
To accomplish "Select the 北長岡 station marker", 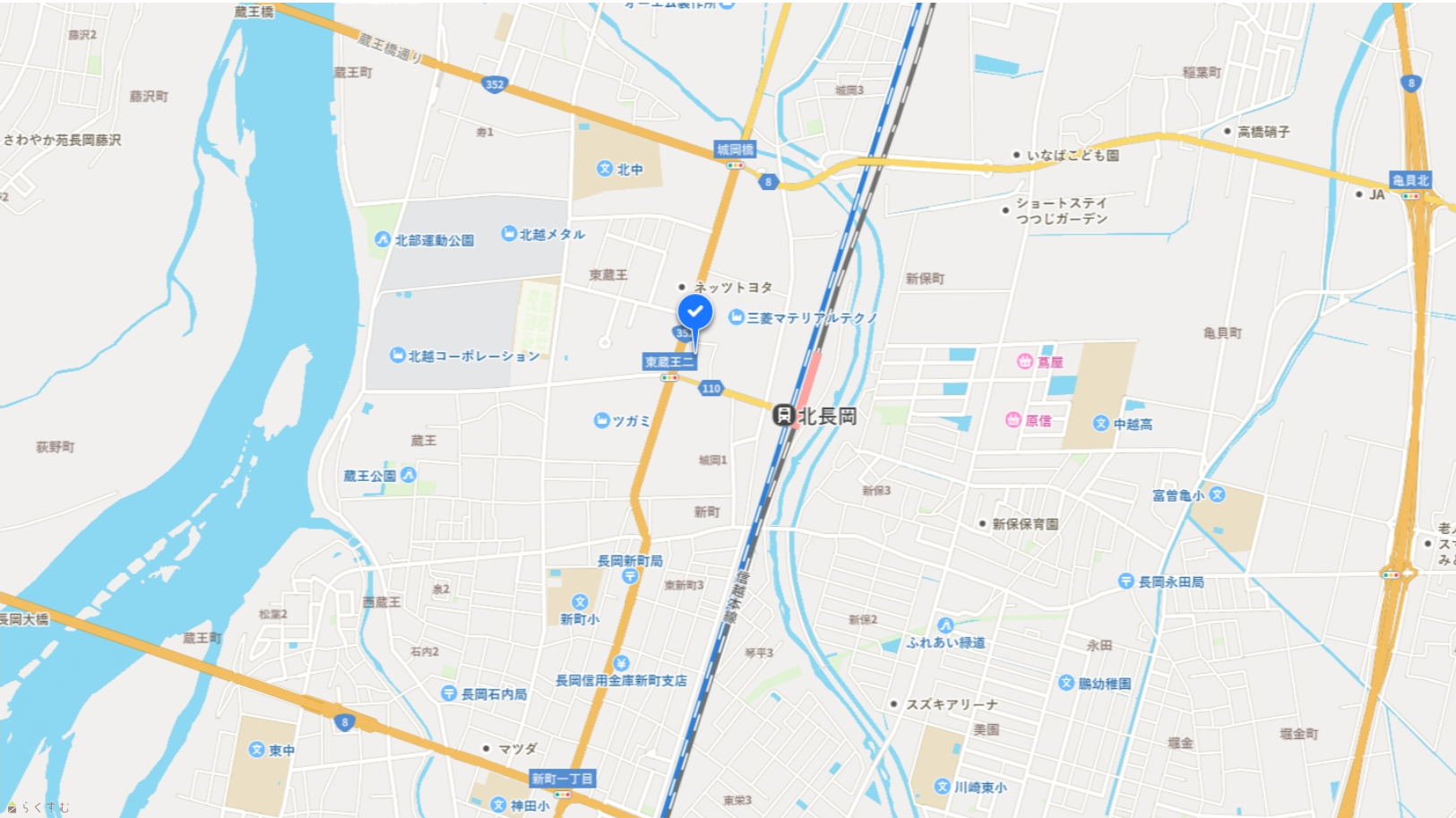I will pyautogui.click(x=784, y=415).
